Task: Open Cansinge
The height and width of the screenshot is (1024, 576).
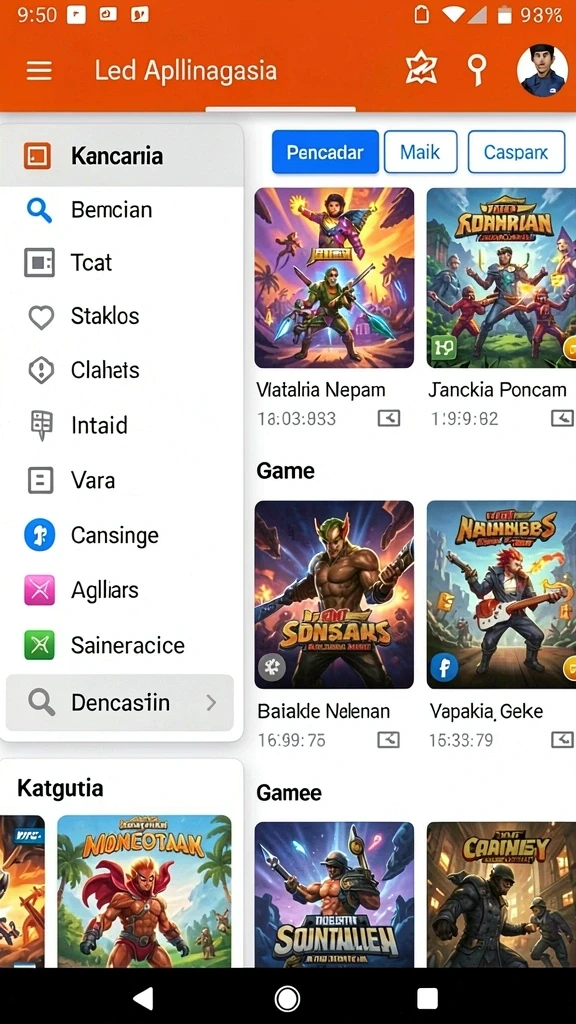Action: (121, 536)
